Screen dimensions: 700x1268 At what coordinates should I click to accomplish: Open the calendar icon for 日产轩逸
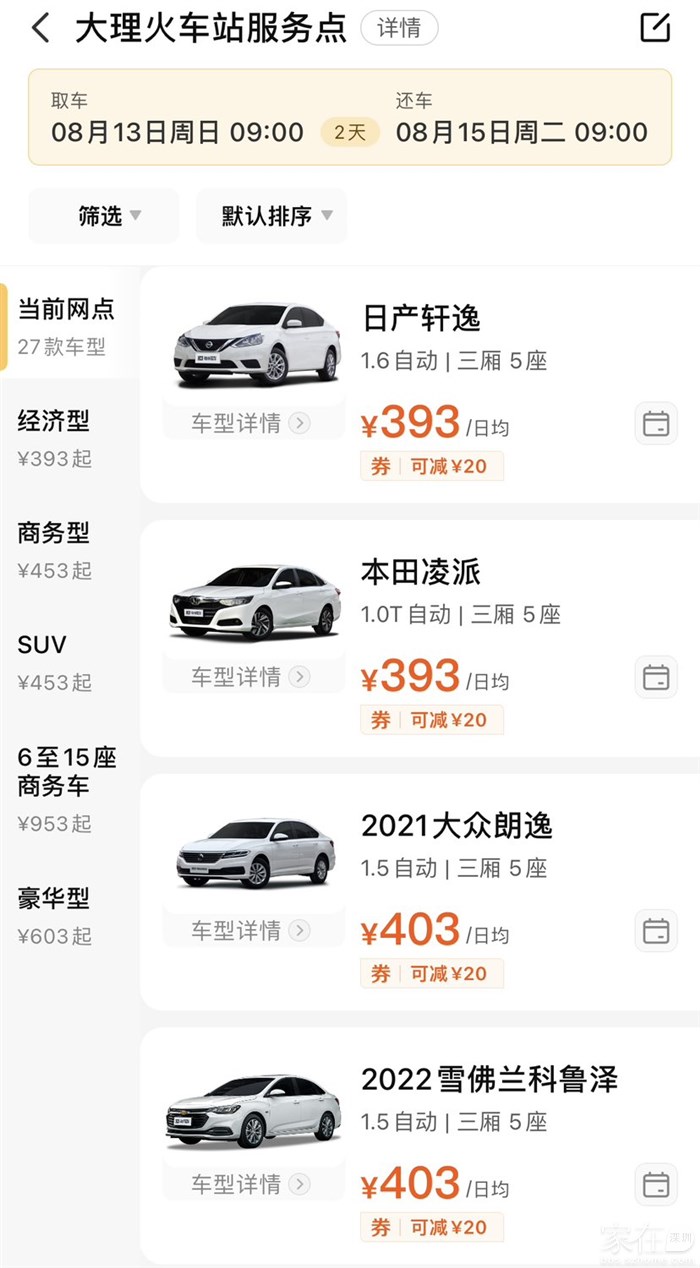656,423
